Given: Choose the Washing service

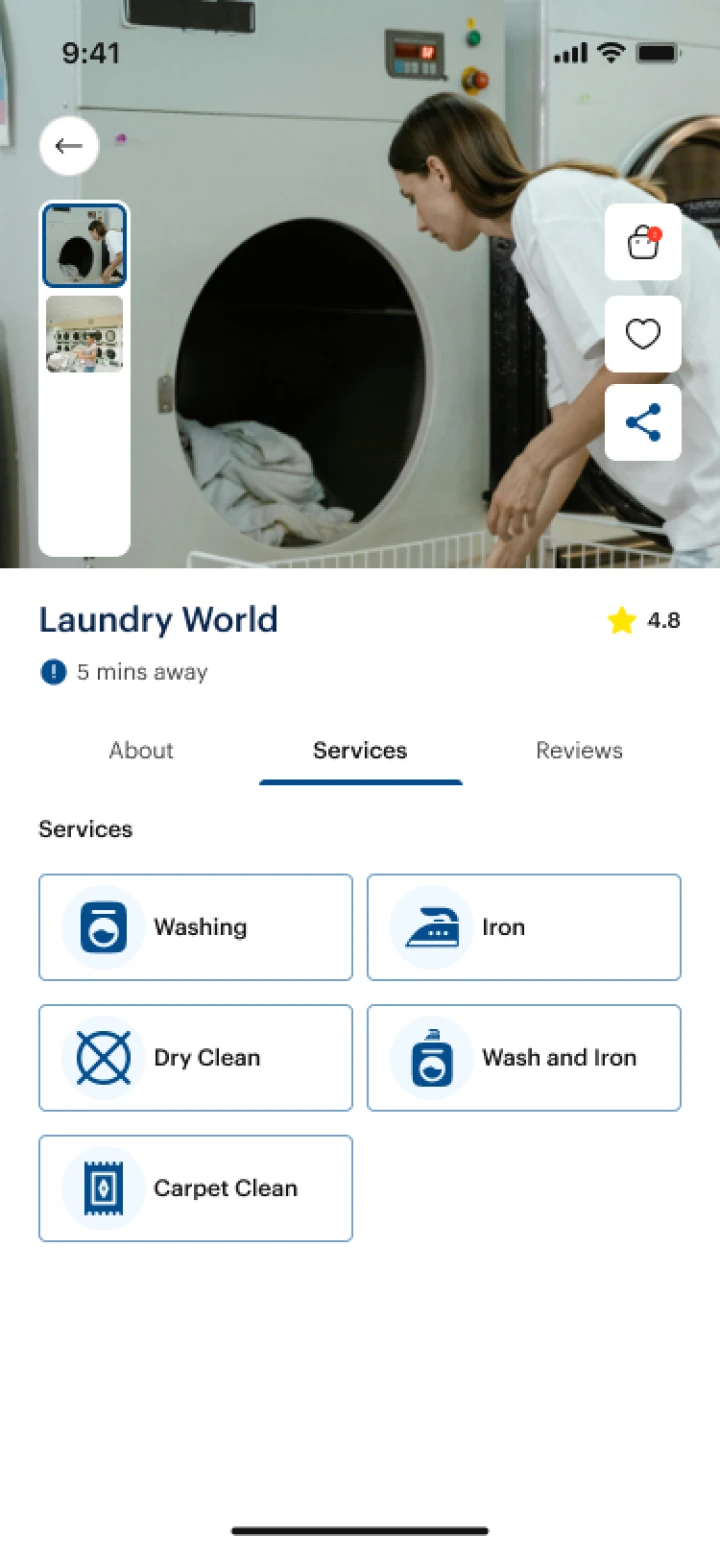Looking at the screenshot, I should pyautogui.click(x=196, y=927).
